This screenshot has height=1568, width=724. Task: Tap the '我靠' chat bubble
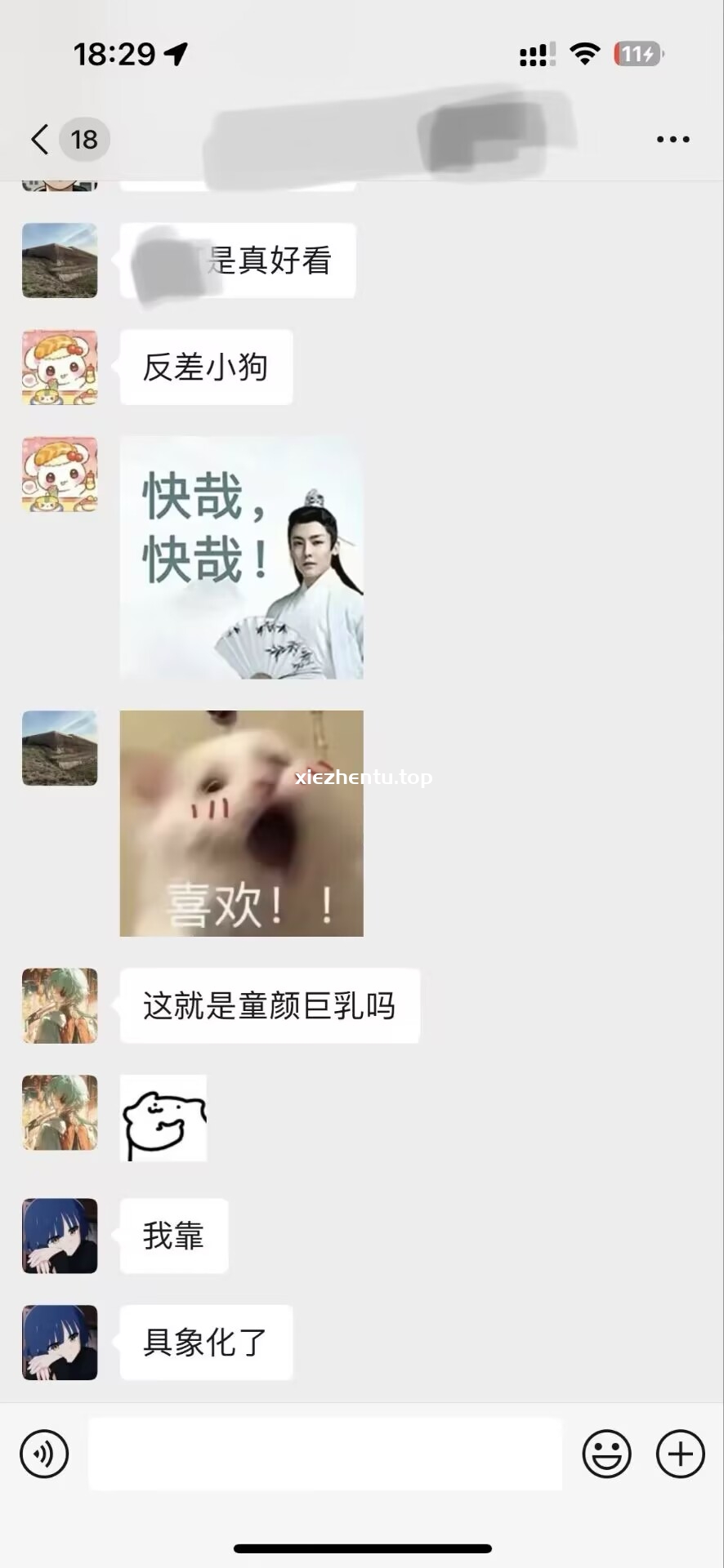173,1236
